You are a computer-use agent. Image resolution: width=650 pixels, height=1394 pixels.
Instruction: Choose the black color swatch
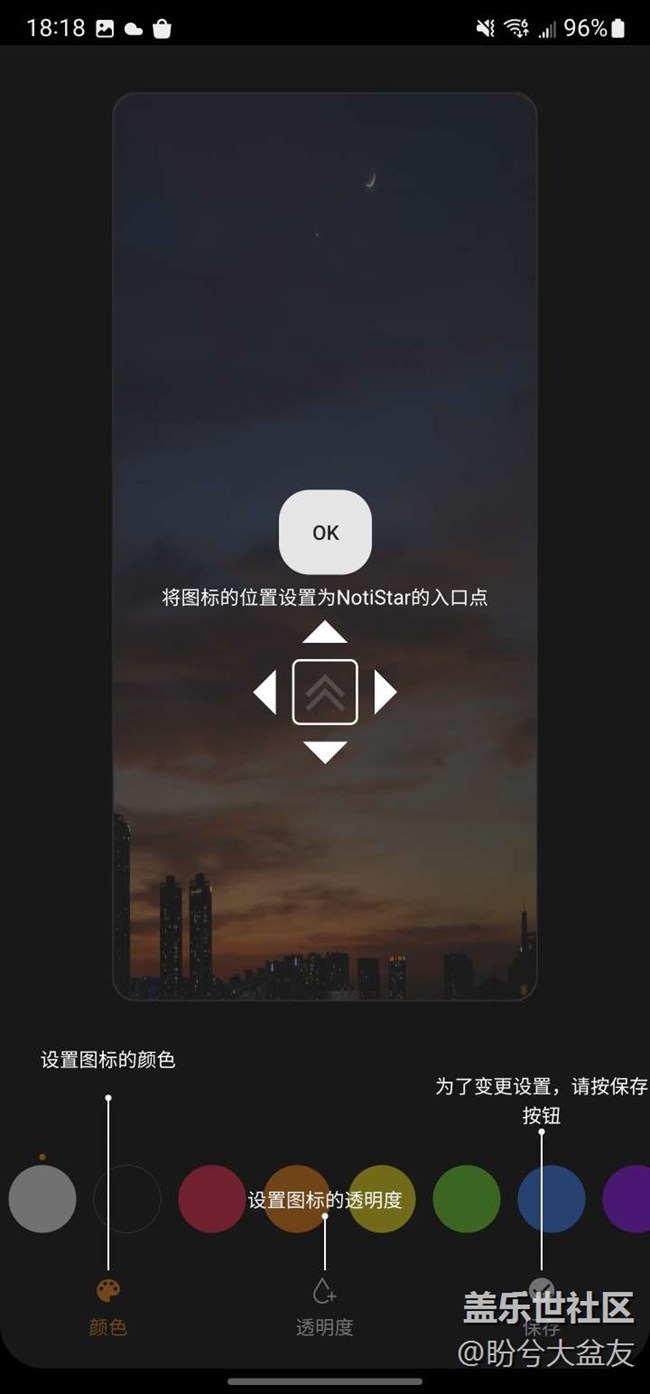point(127,1198)
